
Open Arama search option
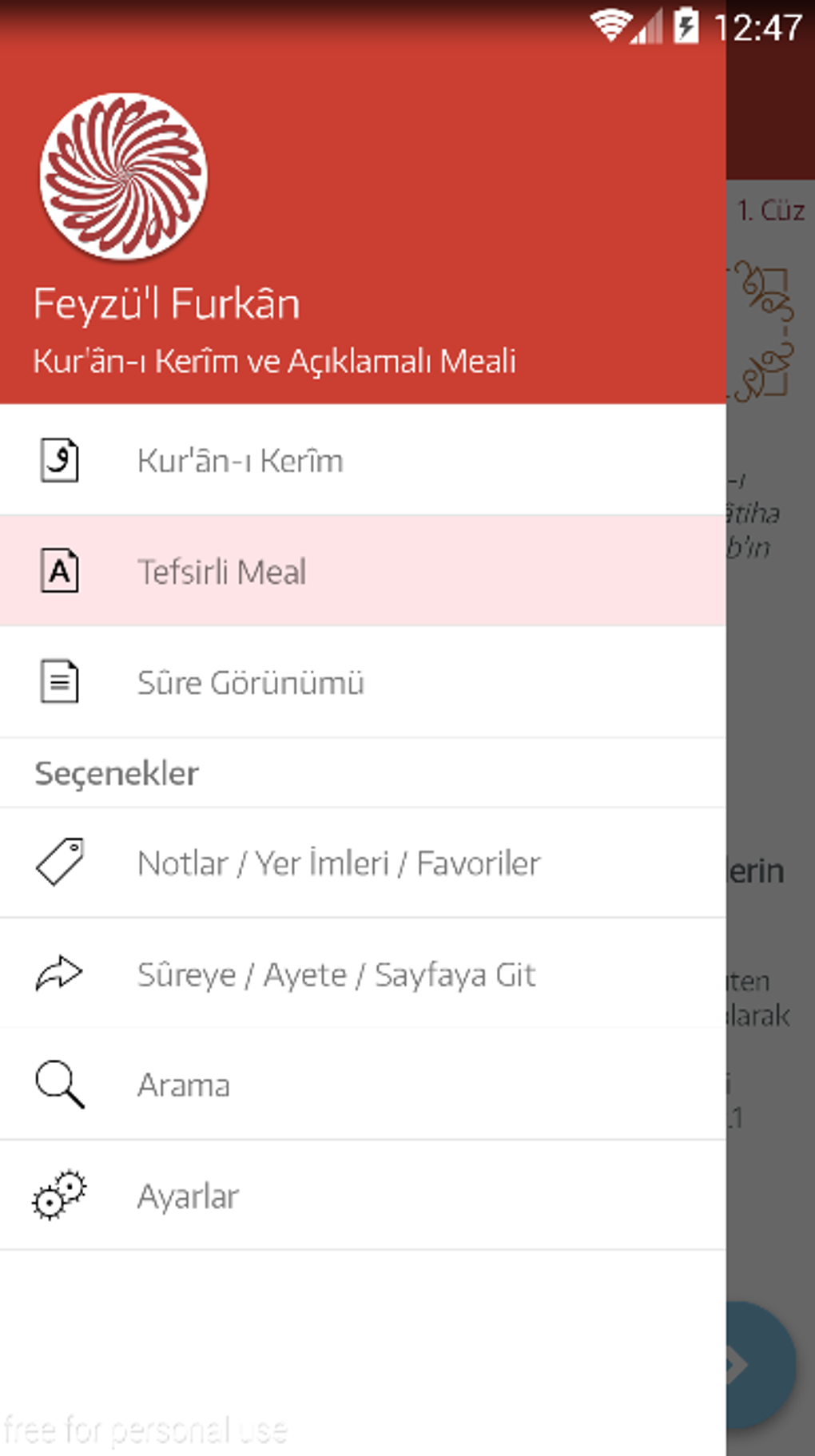[x=363, y=1085]
